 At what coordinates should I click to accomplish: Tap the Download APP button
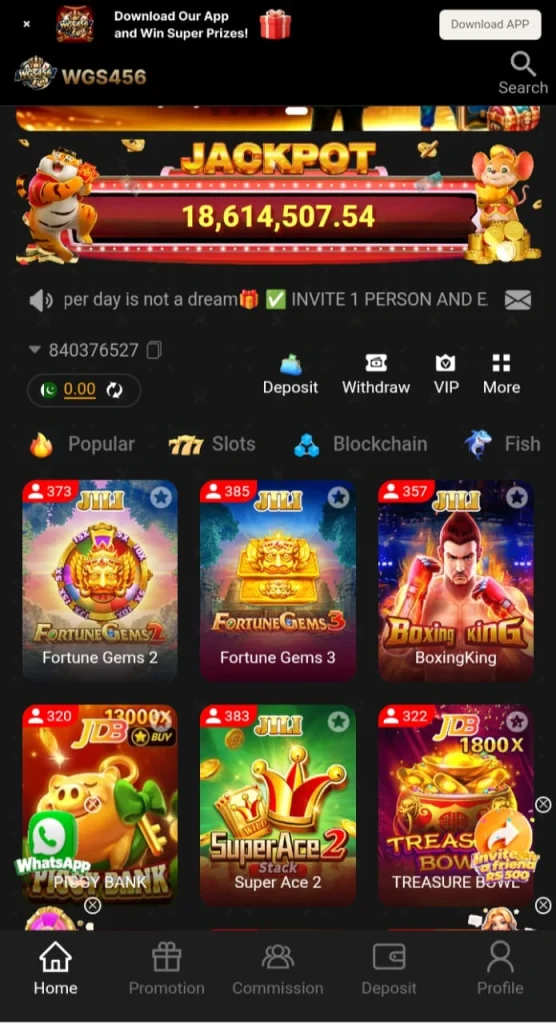pyautogui.click(x=490, y=25)
